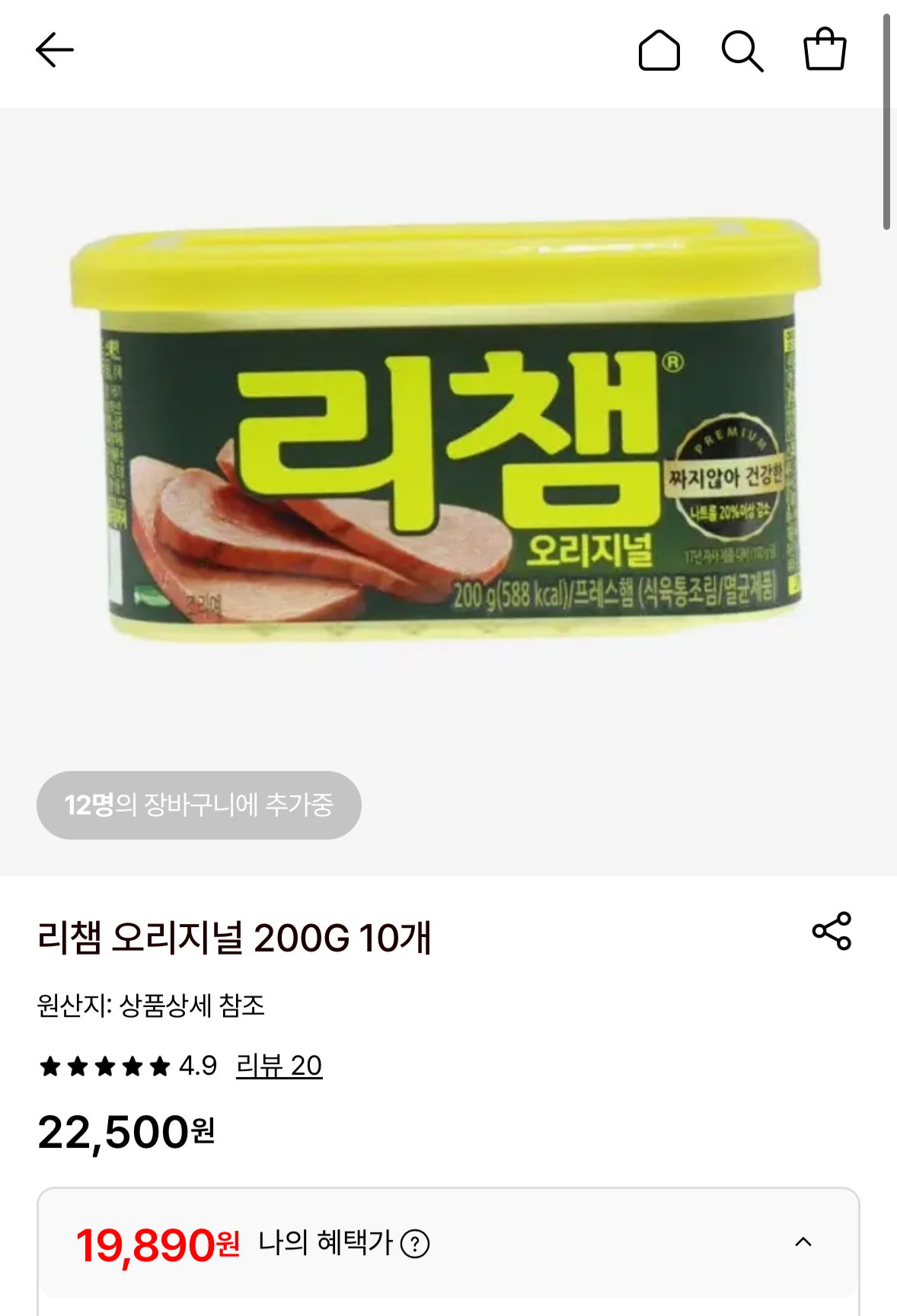Open the search magnifier icon

point(742,51)
